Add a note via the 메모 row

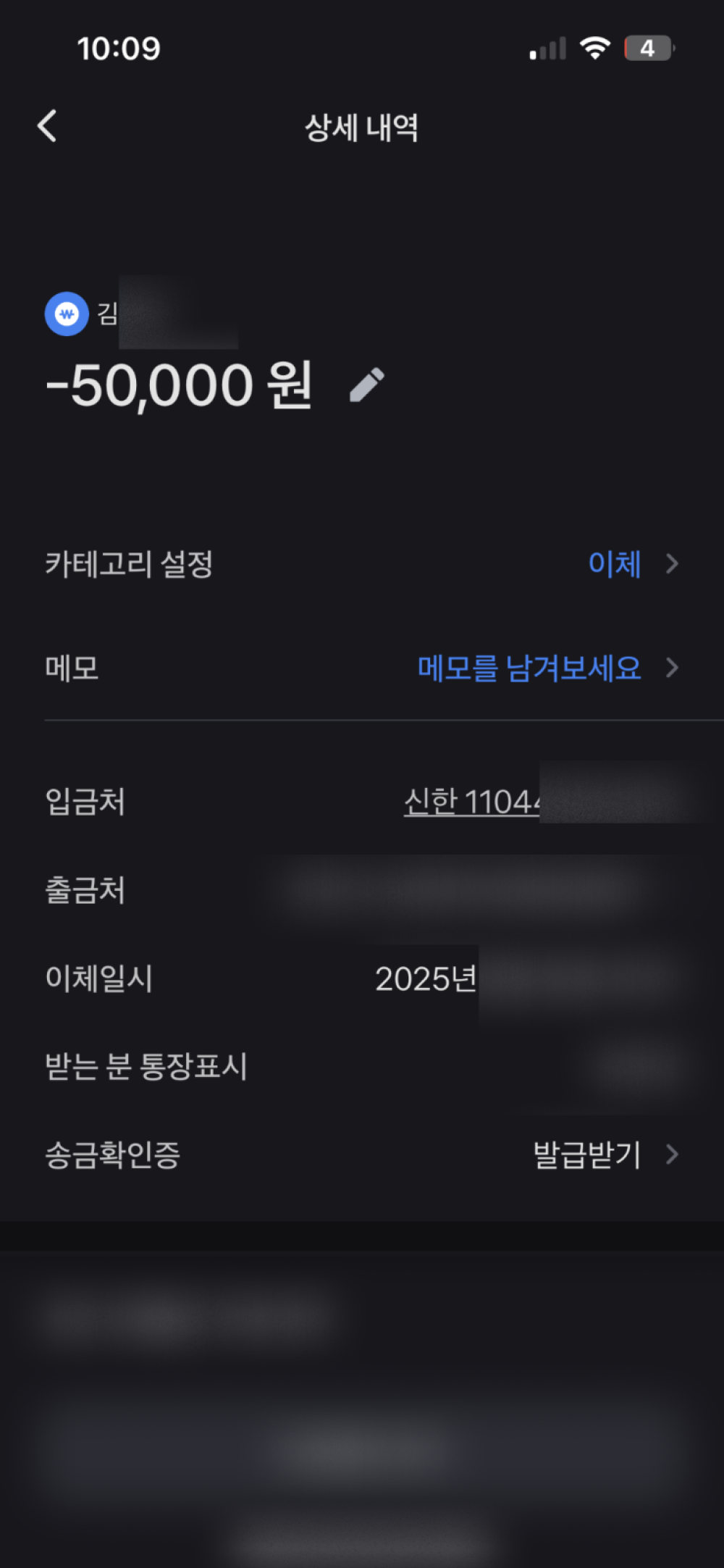[530, 668]
